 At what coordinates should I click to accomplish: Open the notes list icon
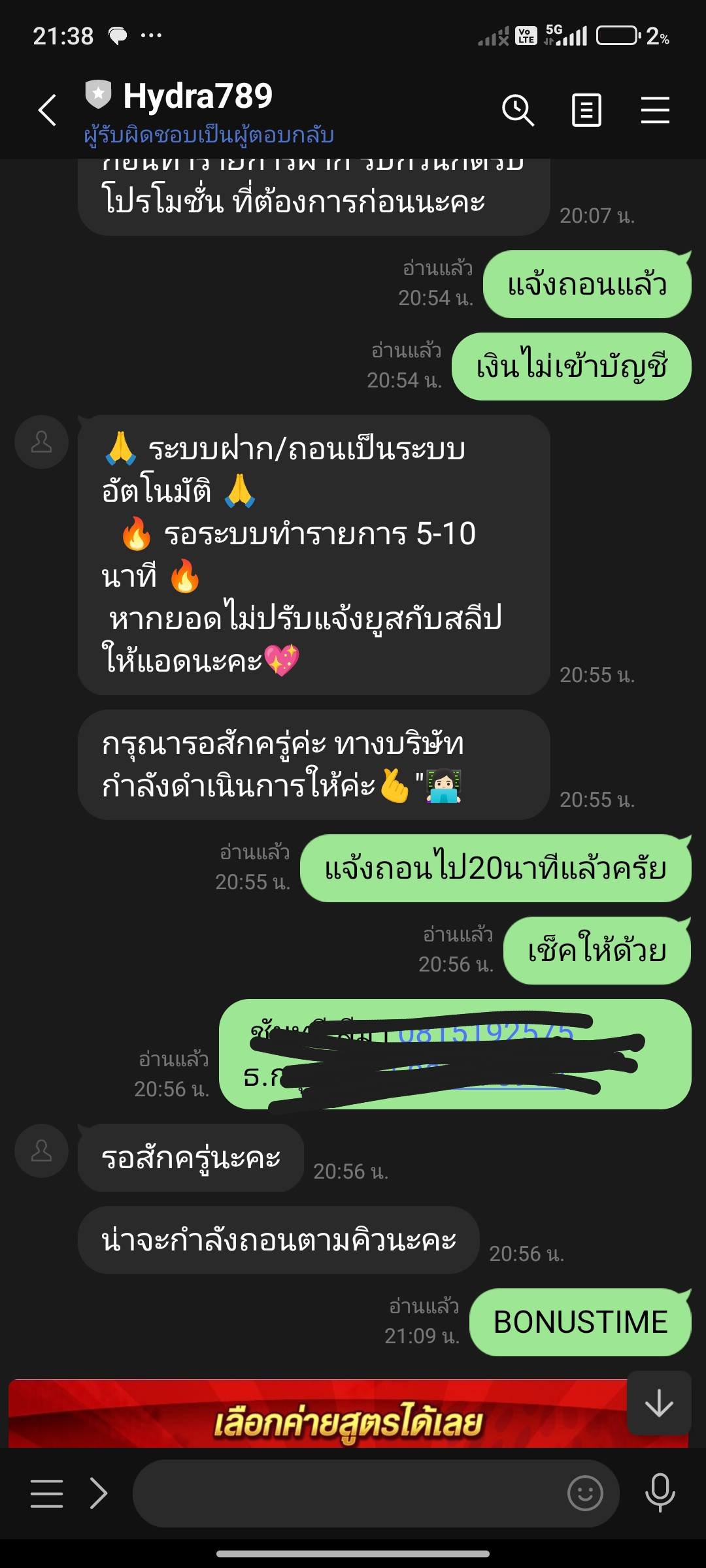(x=586, y=110)
